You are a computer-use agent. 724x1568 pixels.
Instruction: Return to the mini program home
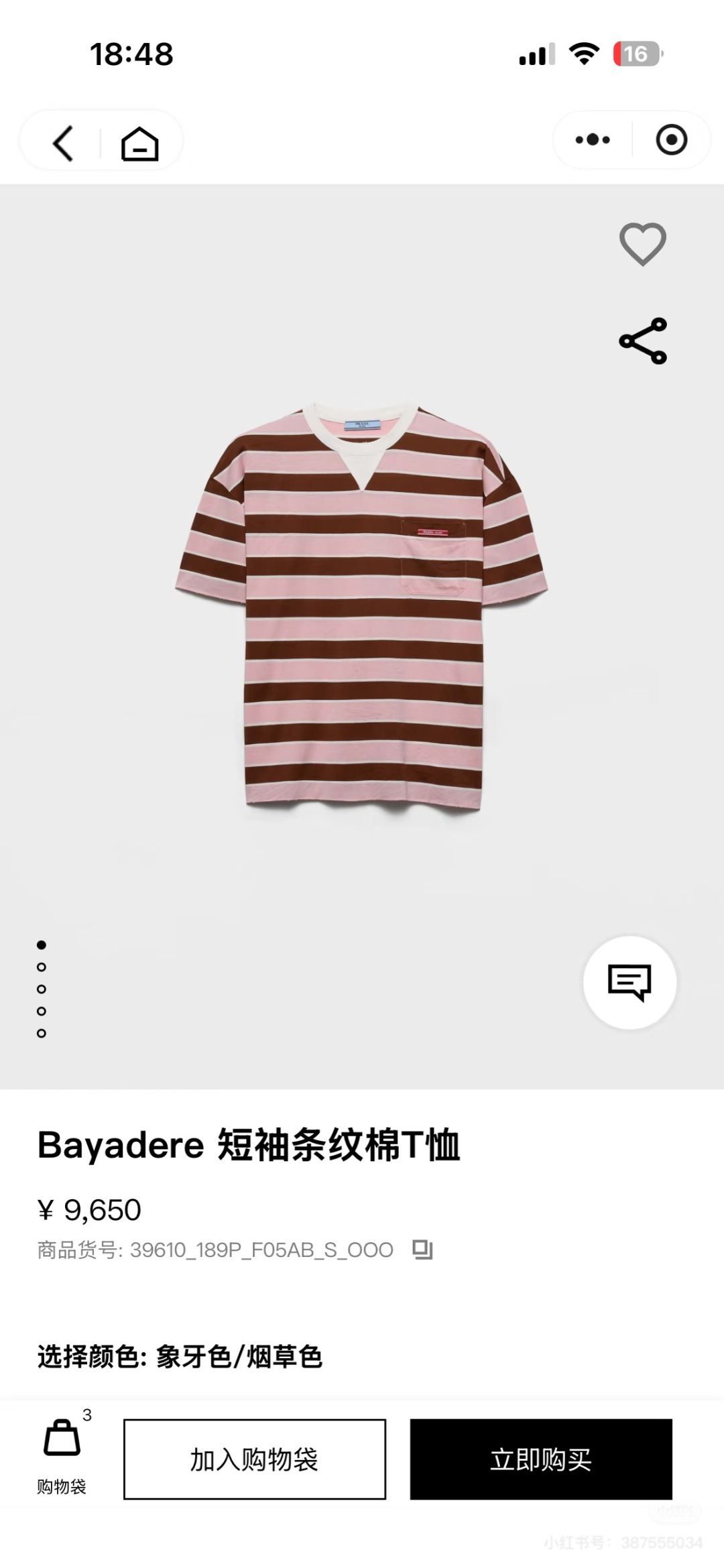tap(139, 143)
